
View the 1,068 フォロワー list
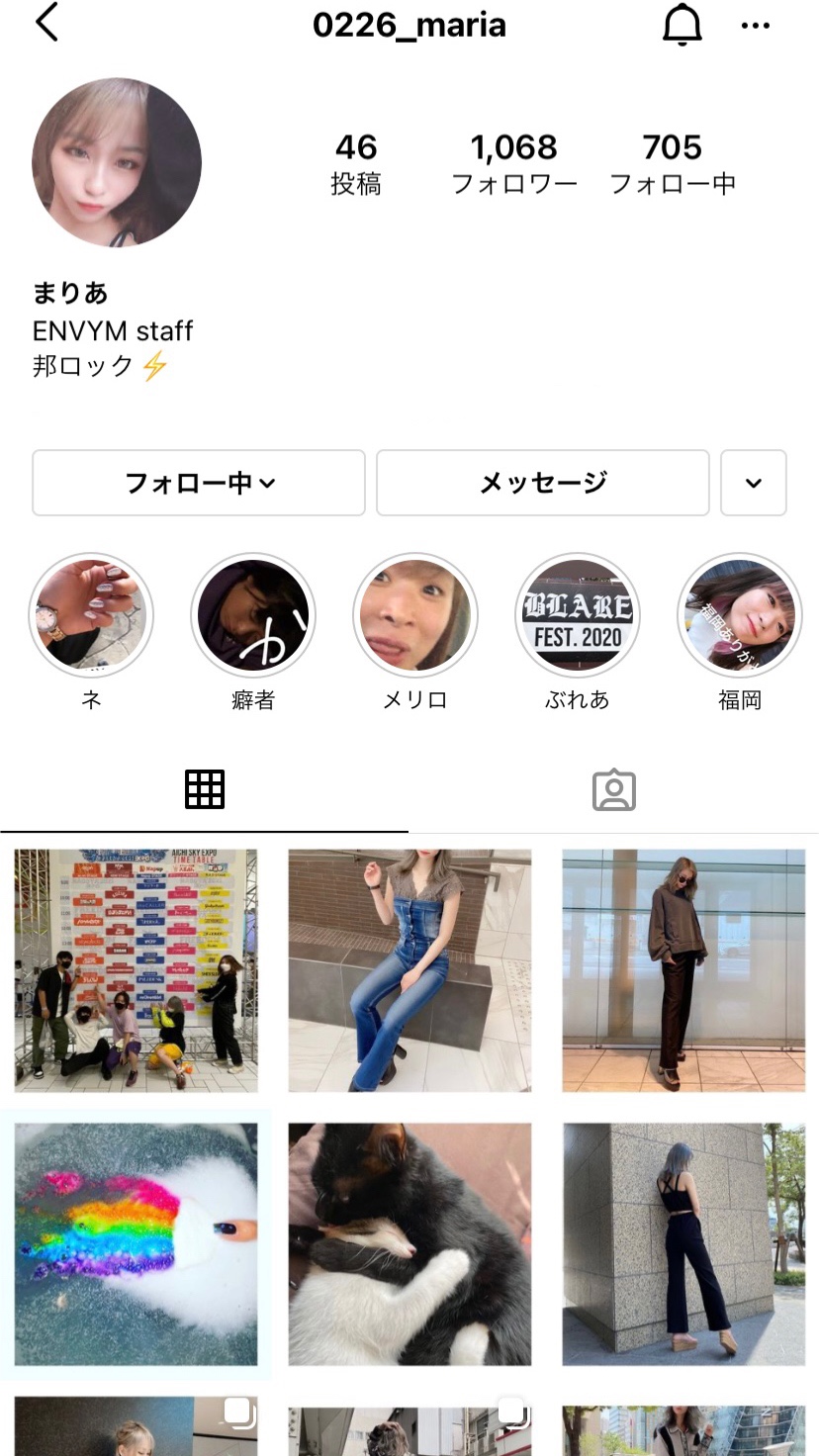coord(514,163)
